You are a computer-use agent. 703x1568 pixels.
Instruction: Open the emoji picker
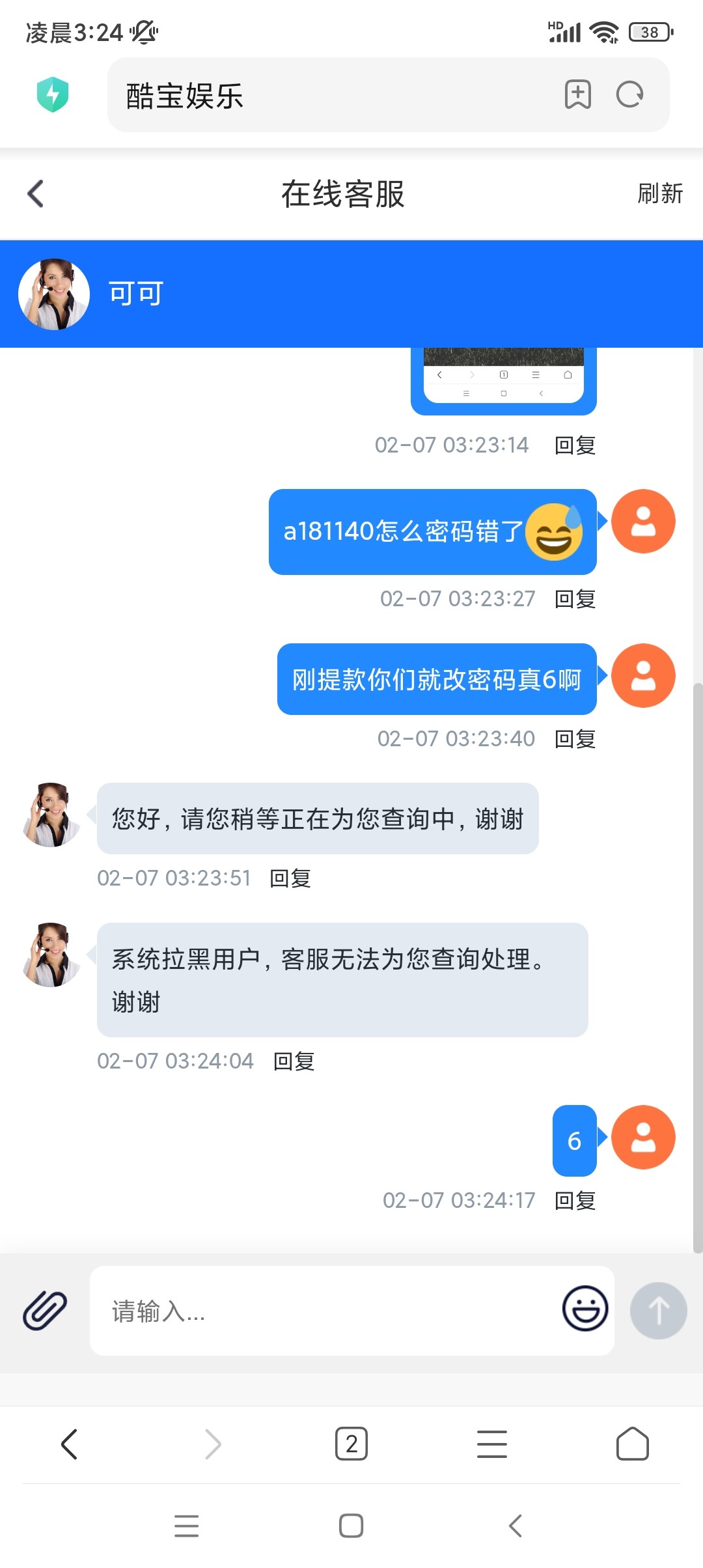tap(585, 1308)
